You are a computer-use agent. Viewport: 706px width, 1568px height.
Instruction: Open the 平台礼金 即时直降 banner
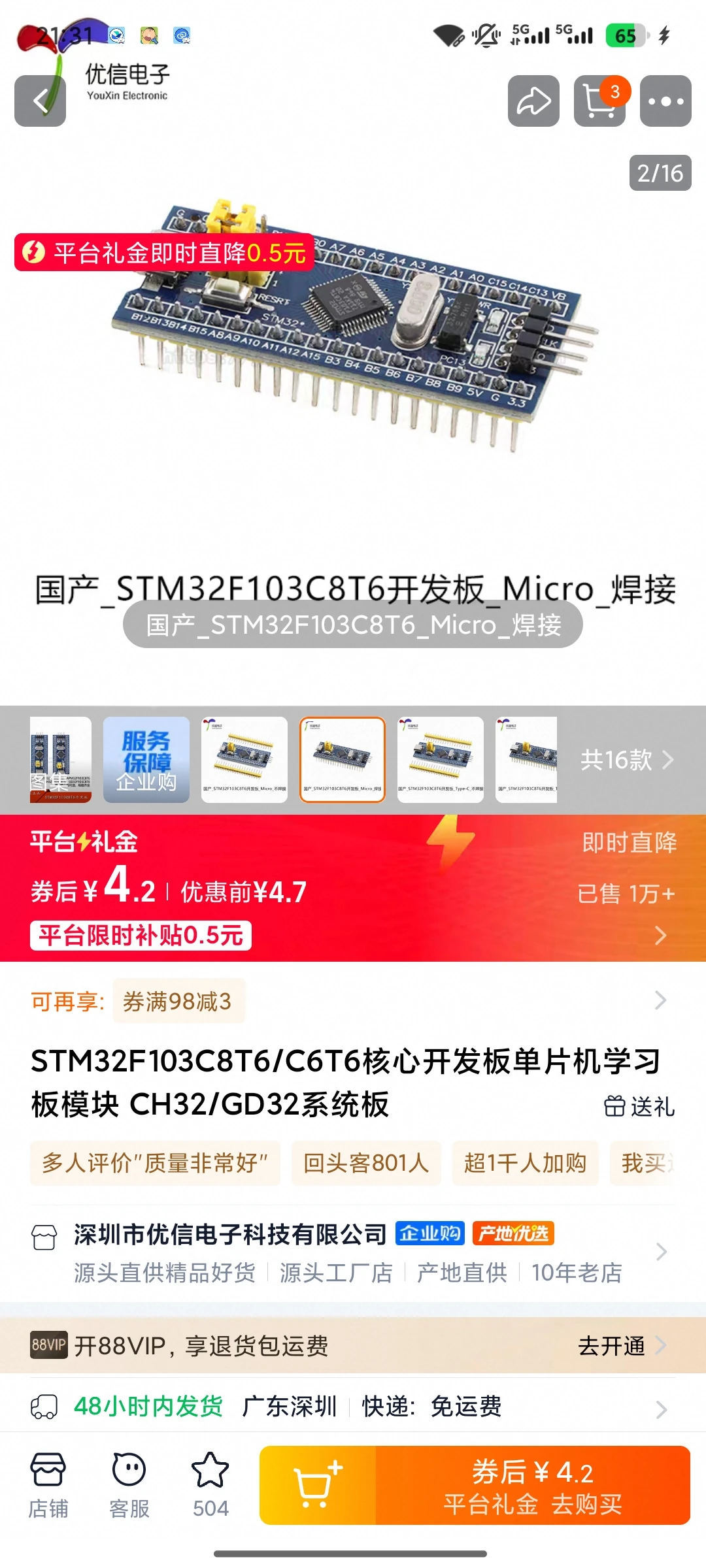[x=353, y=888]
